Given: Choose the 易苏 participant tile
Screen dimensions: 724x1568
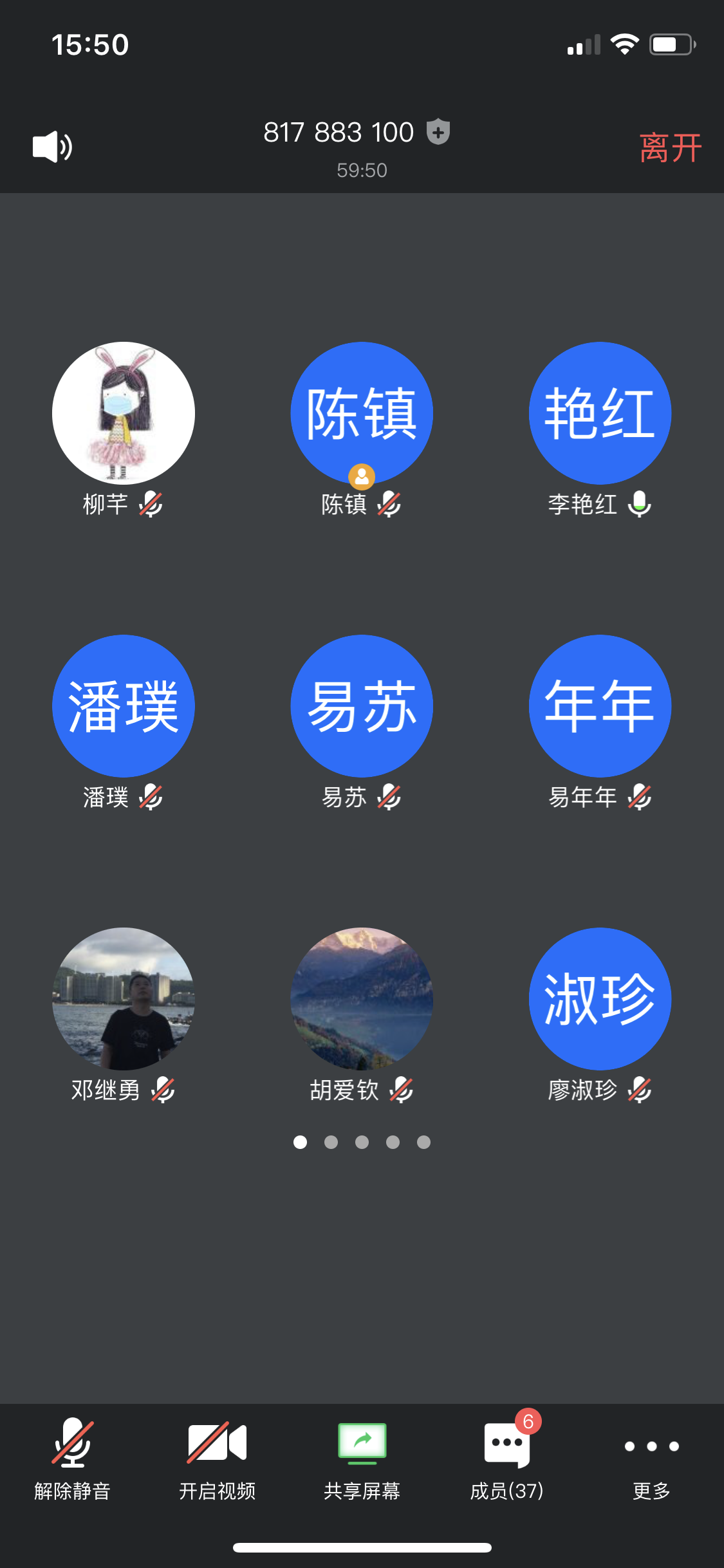Looking at the screenshot, I should (x=362, y=706).
